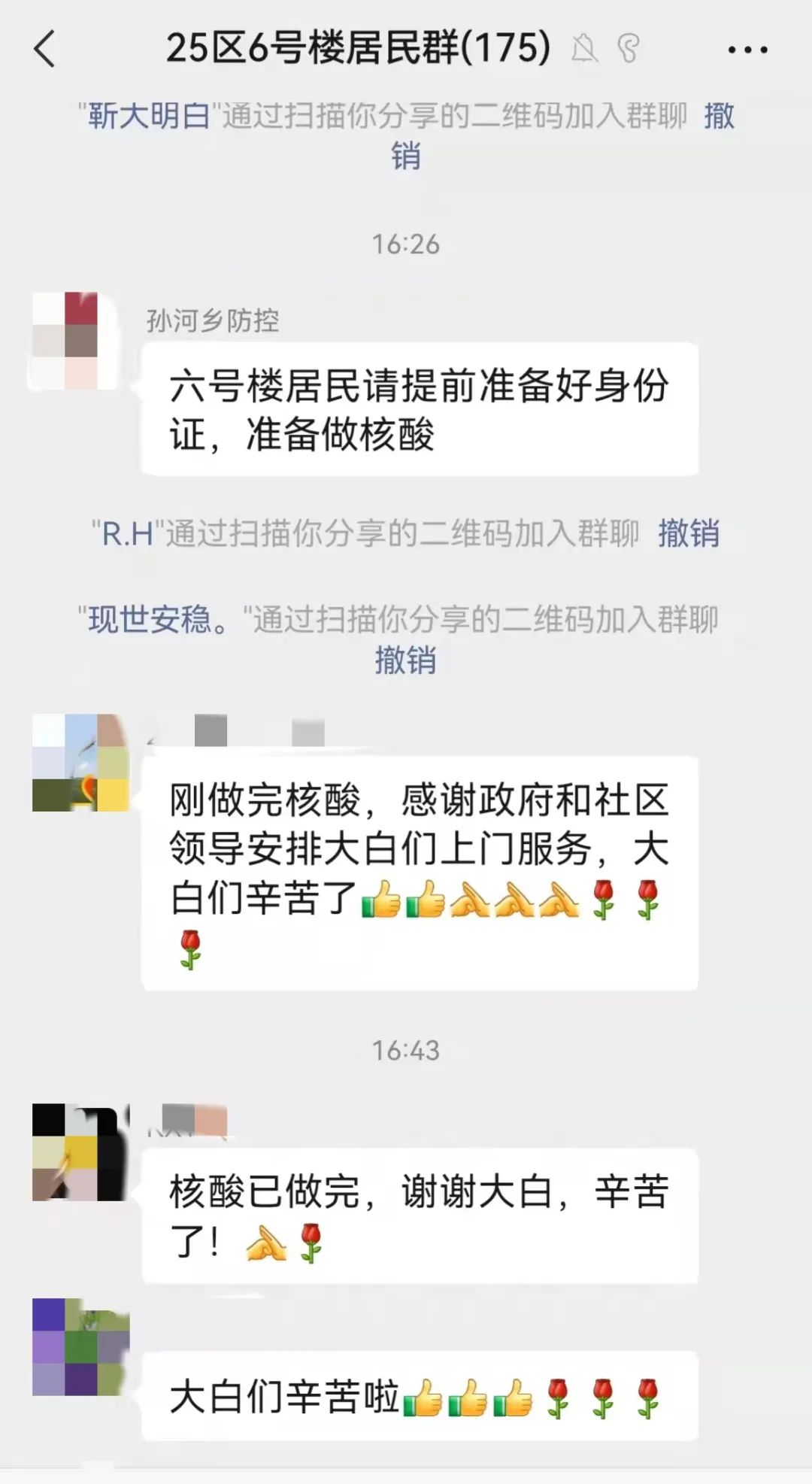Open avatar of 核酸已做完 message sender
Viewport: 812px width, 1484px height.
pyautogui.click(x=80, y=1152)
